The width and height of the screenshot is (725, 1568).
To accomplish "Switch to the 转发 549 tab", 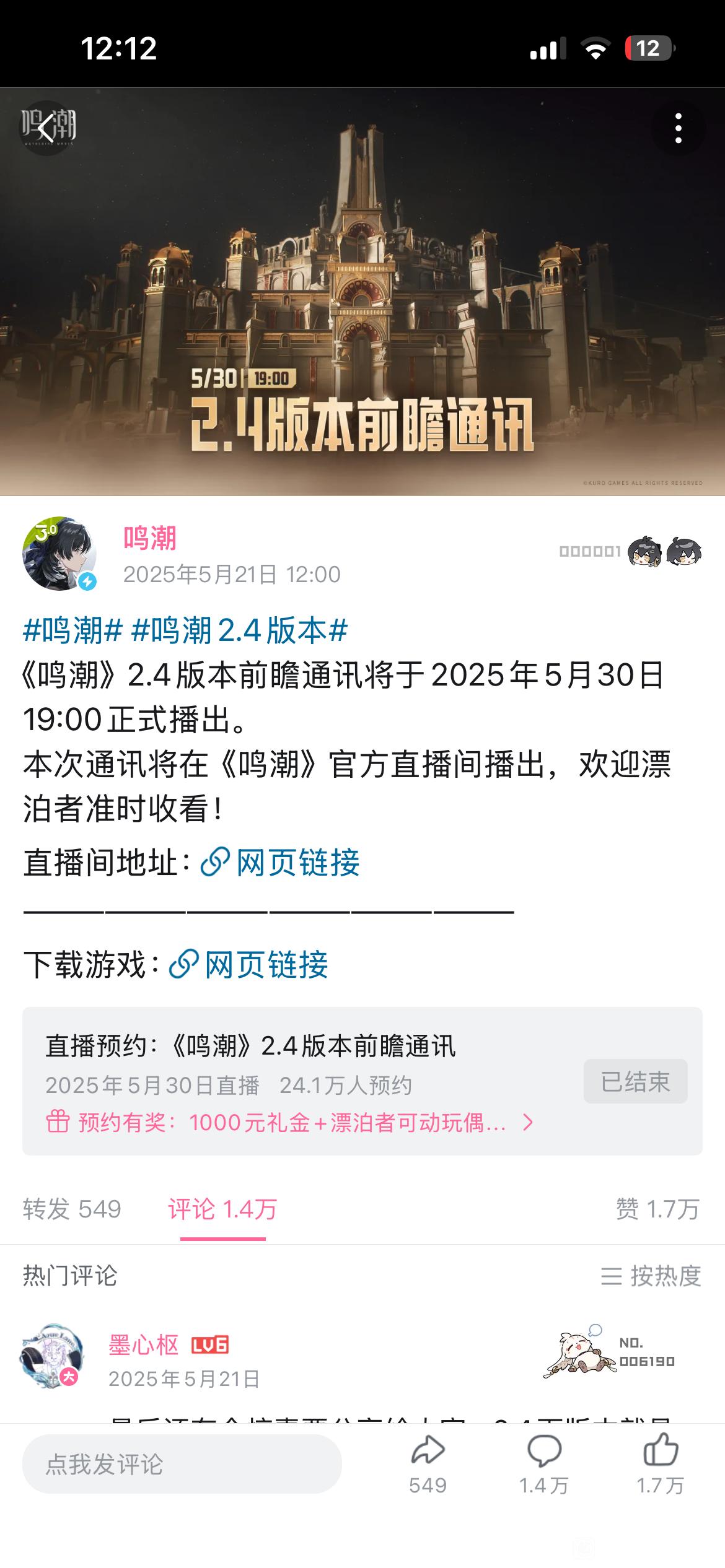I will 72,1209.
